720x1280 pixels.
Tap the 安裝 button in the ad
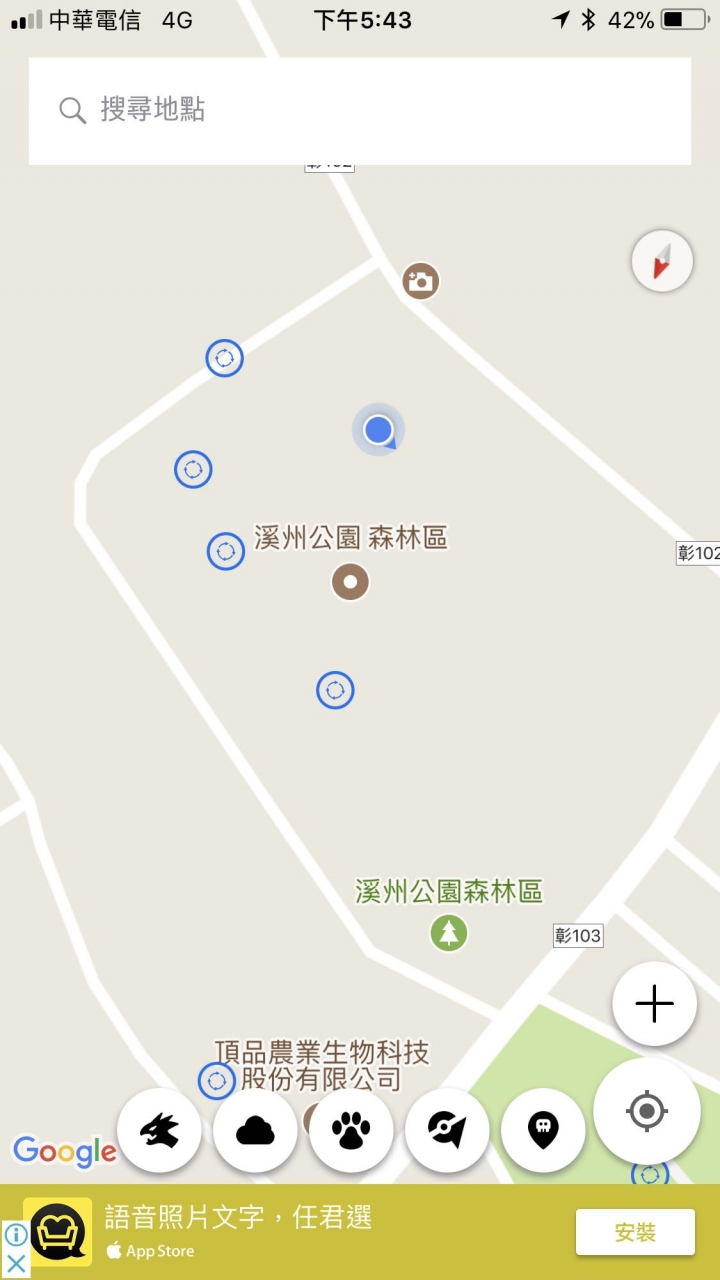click(635, 1232)
